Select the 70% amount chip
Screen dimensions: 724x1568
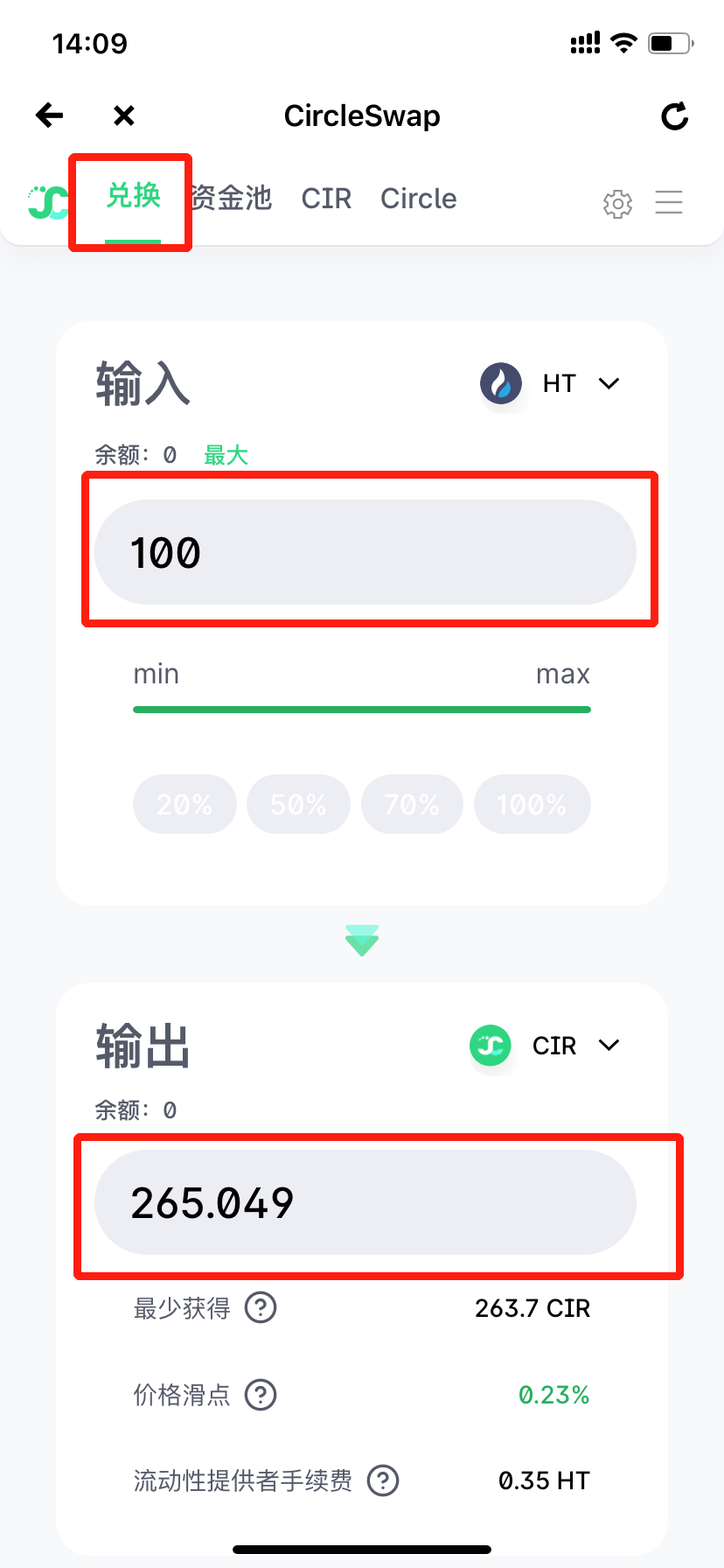point(412,804)
